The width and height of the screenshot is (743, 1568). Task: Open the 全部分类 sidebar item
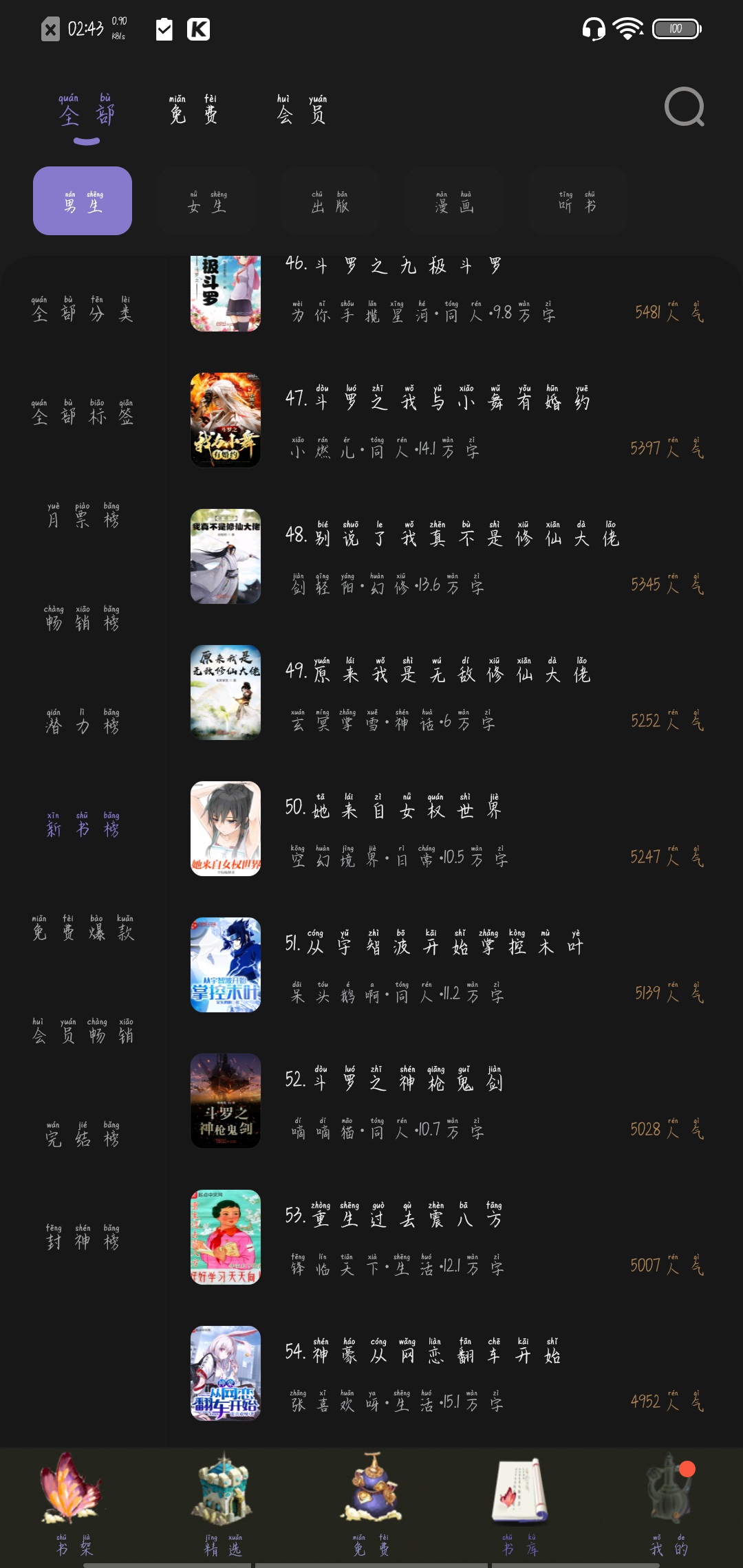click(x=83, y=309)
